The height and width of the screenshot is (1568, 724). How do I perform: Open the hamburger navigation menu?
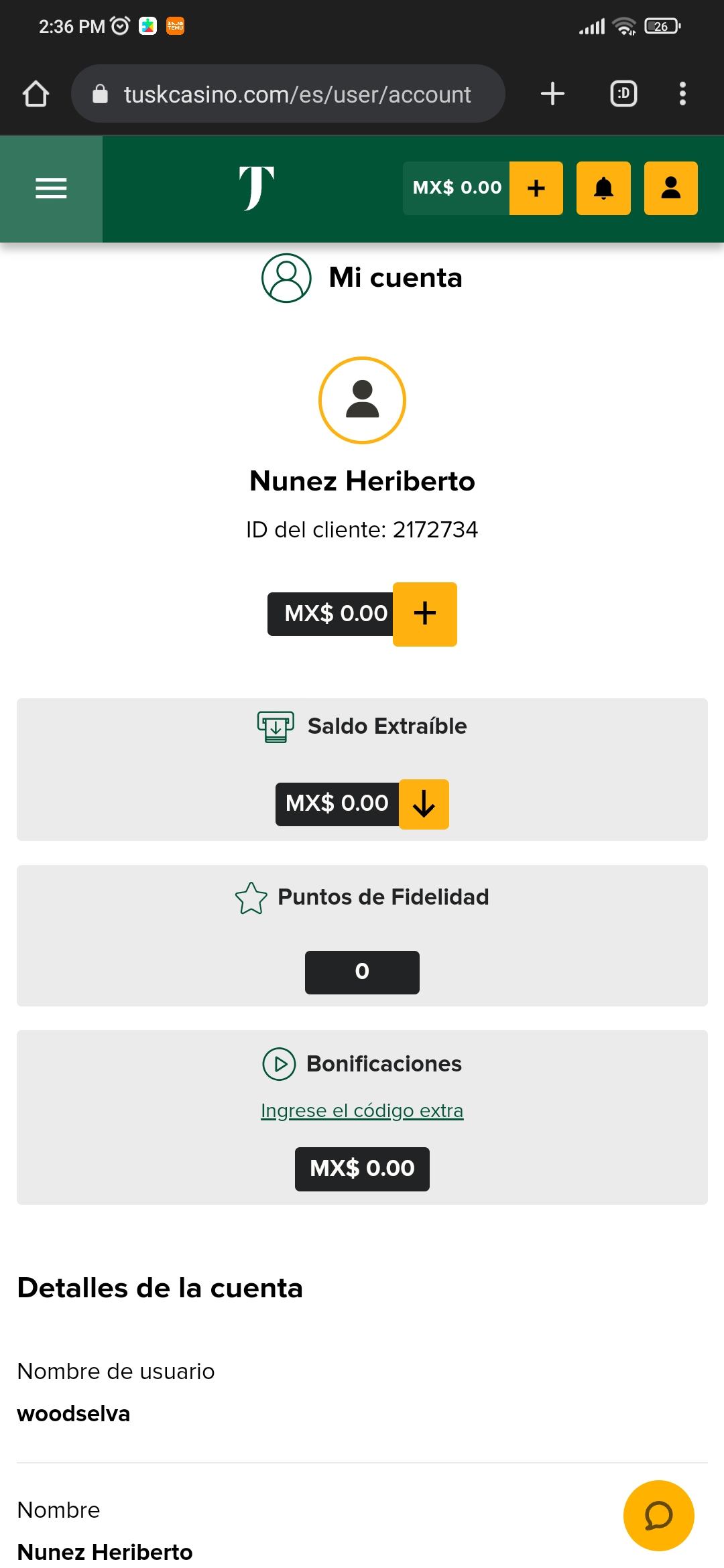(x=50, y=188)
